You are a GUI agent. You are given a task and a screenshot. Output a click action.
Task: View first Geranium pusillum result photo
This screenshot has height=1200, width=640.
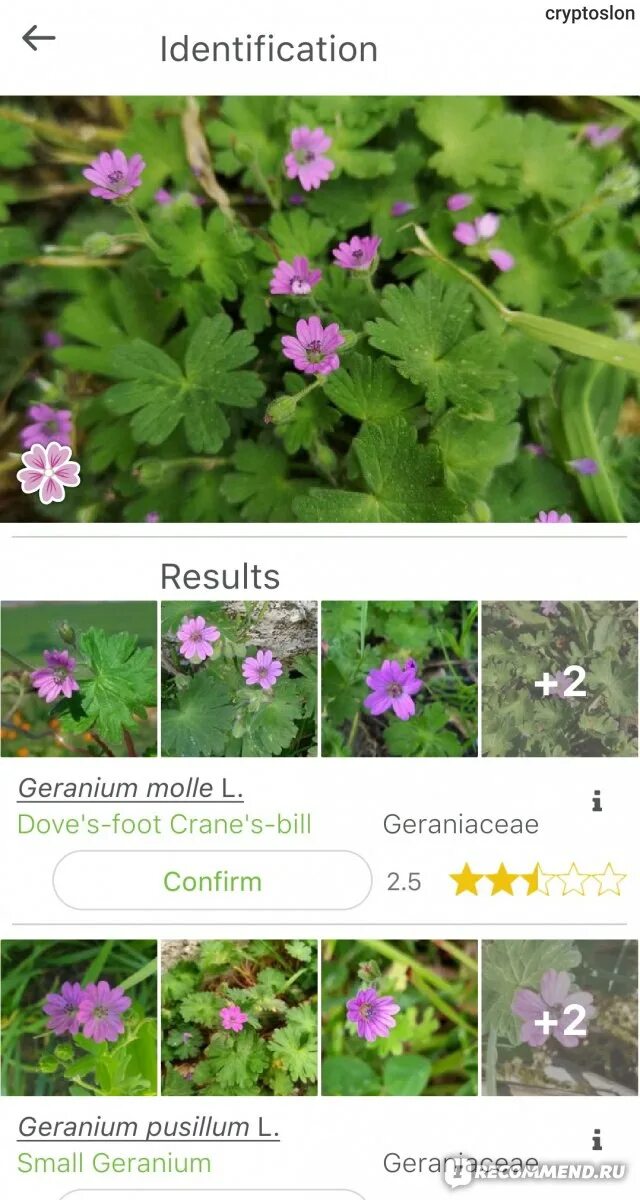79,1017
